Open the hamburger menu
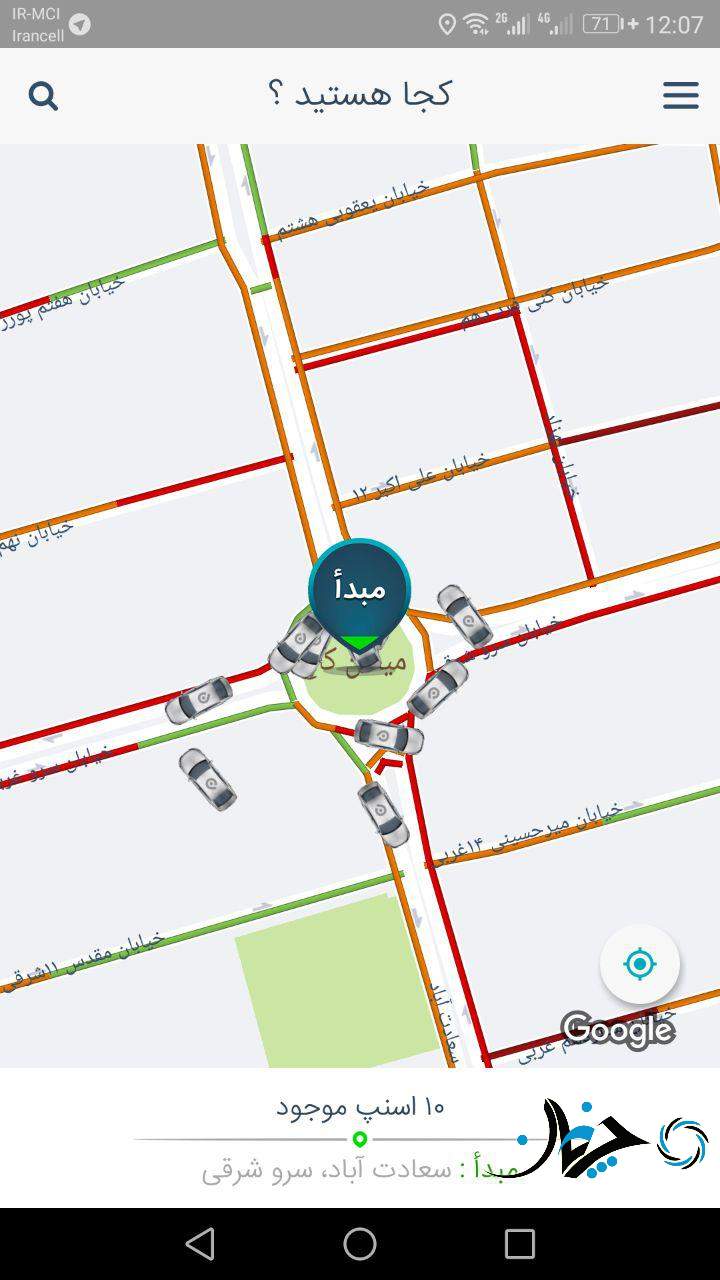The image size is (720, 1280). [x=681, y=95]
